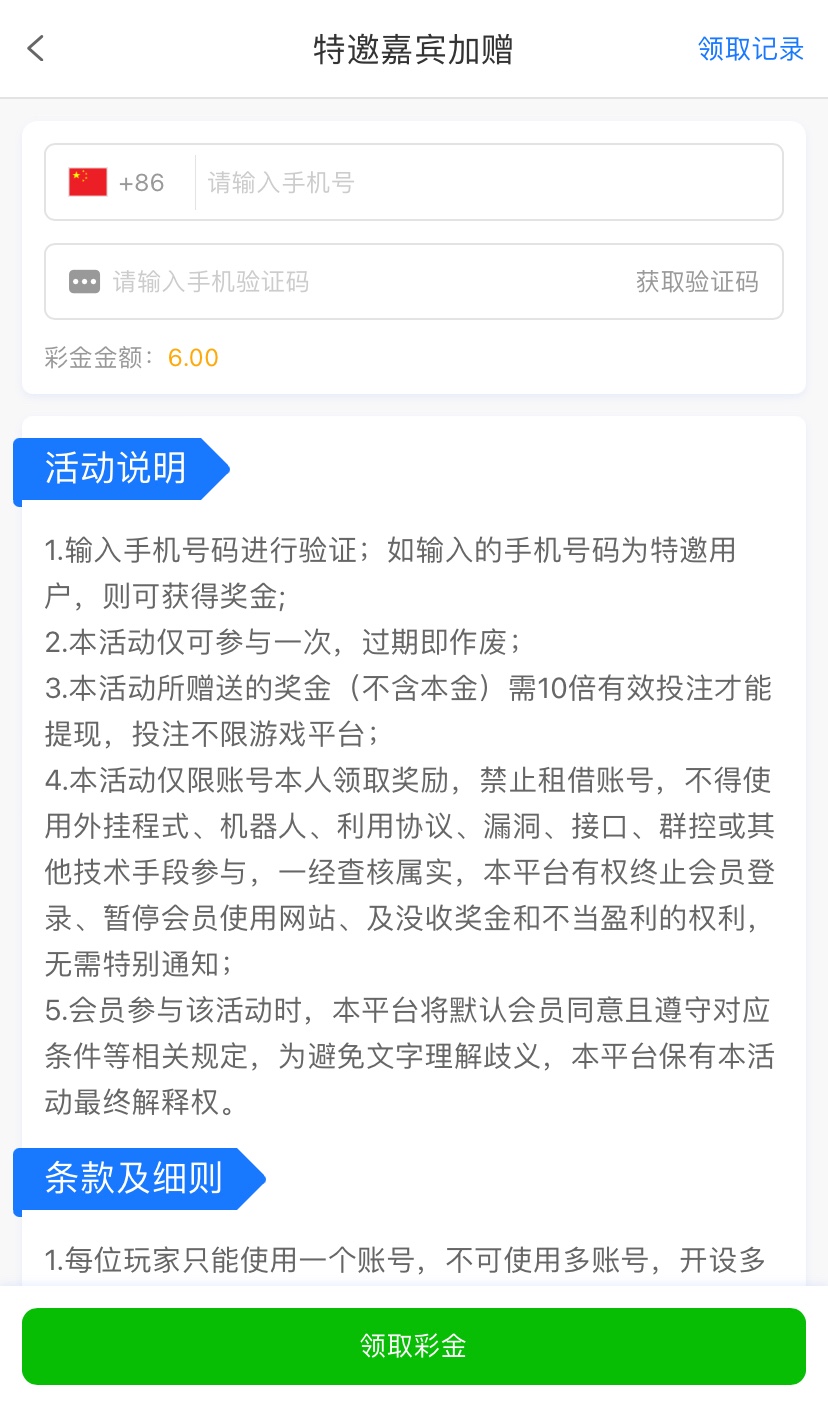Tap 获取验证码 to request code
Viewport: 828px width, 1411px height.
[x=697, y=282]
